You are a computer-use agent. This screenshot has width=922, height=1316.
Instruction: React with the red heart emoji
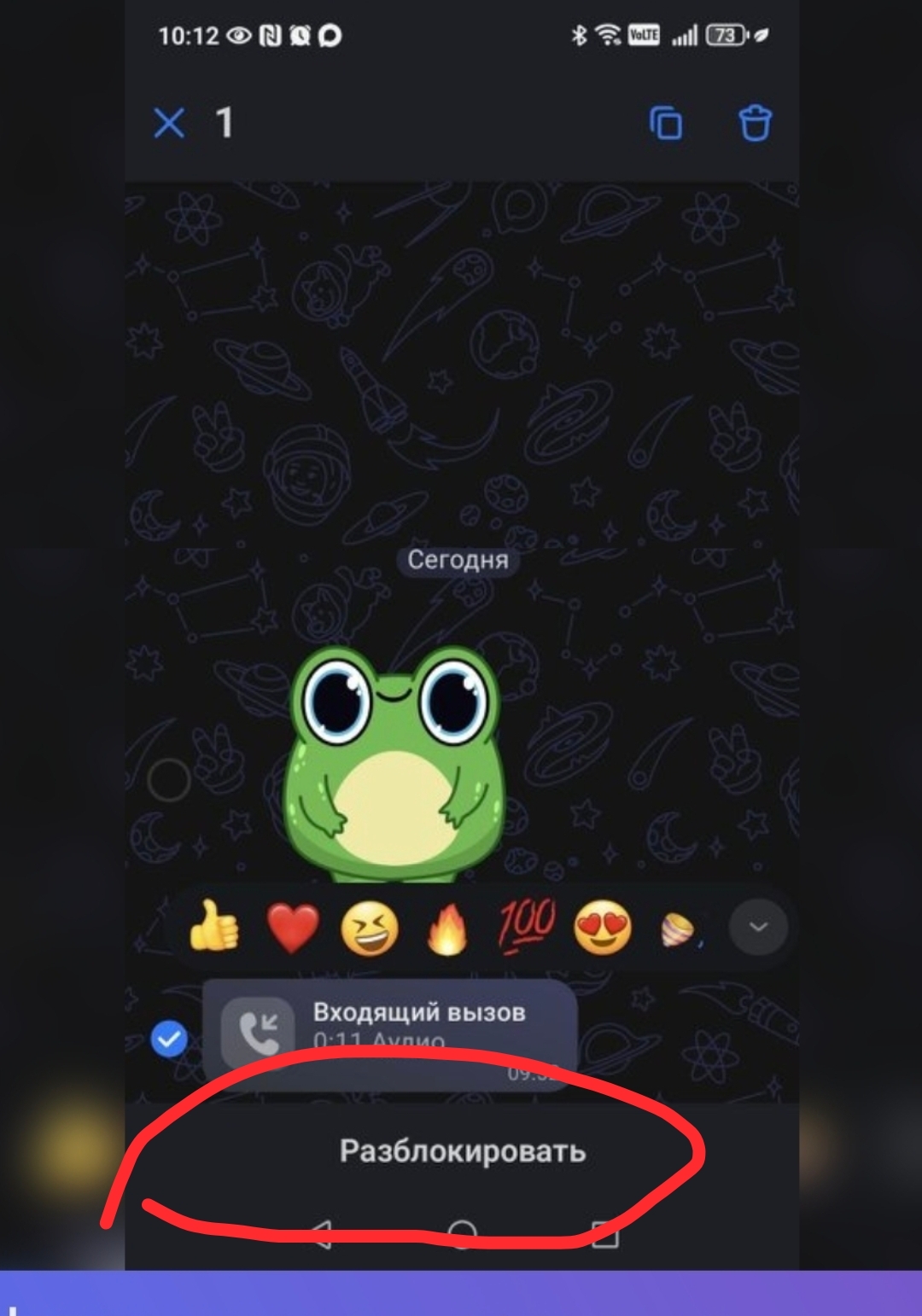point(293,928)
